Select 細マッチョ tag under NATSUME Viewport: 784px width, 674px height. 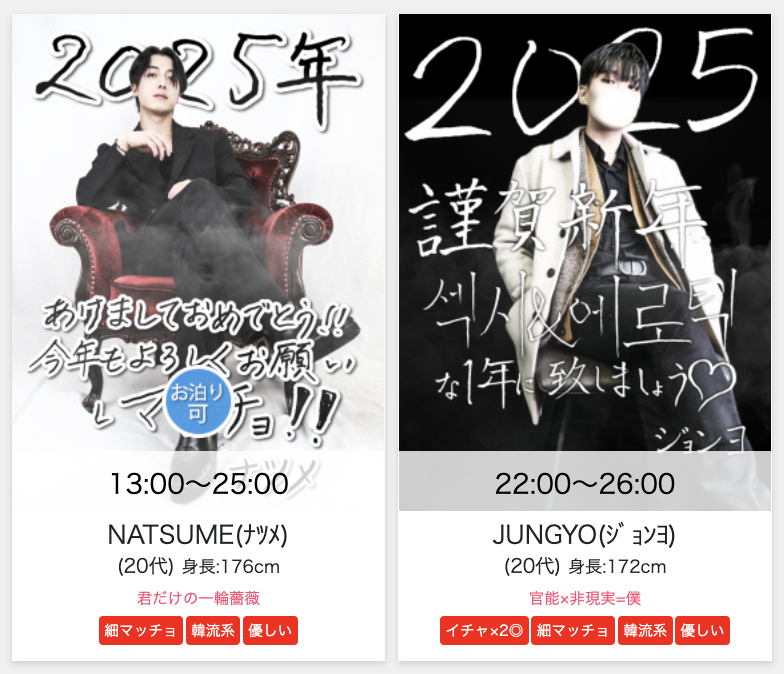pos(140,631)
